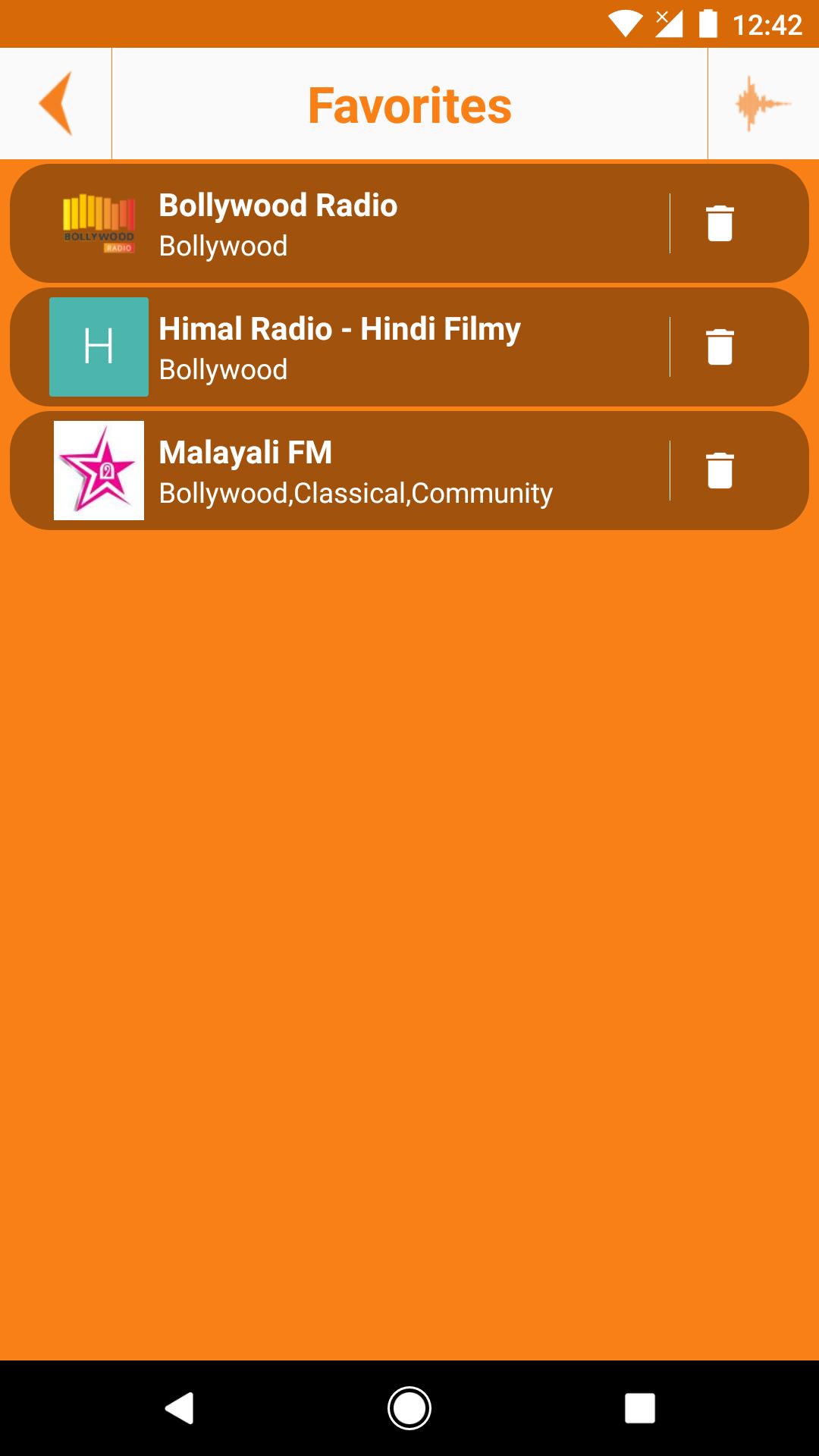Viewport: 819px width, 1456px height.
Task: Delete Himal Radio - Hindi Filmy favorite
Action: 719,346
